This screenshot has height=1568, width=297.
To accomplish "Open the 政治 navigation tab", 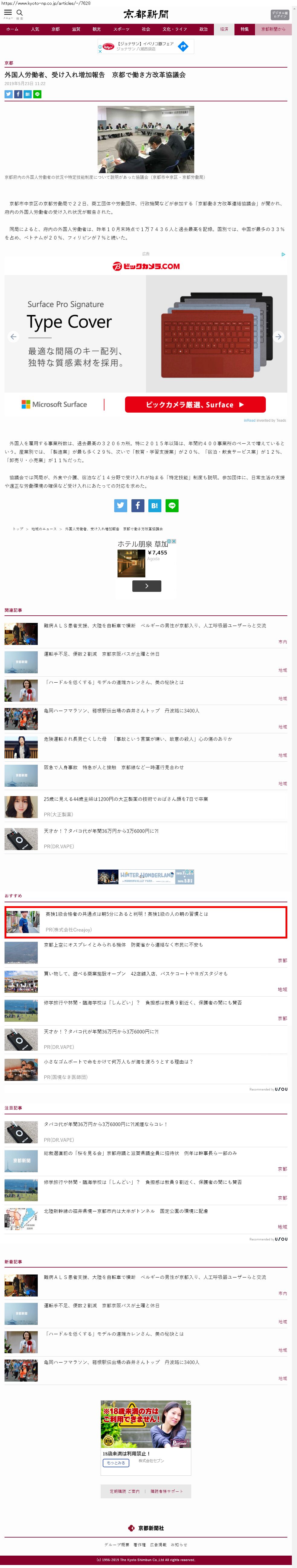I will [x=203, y=29].
